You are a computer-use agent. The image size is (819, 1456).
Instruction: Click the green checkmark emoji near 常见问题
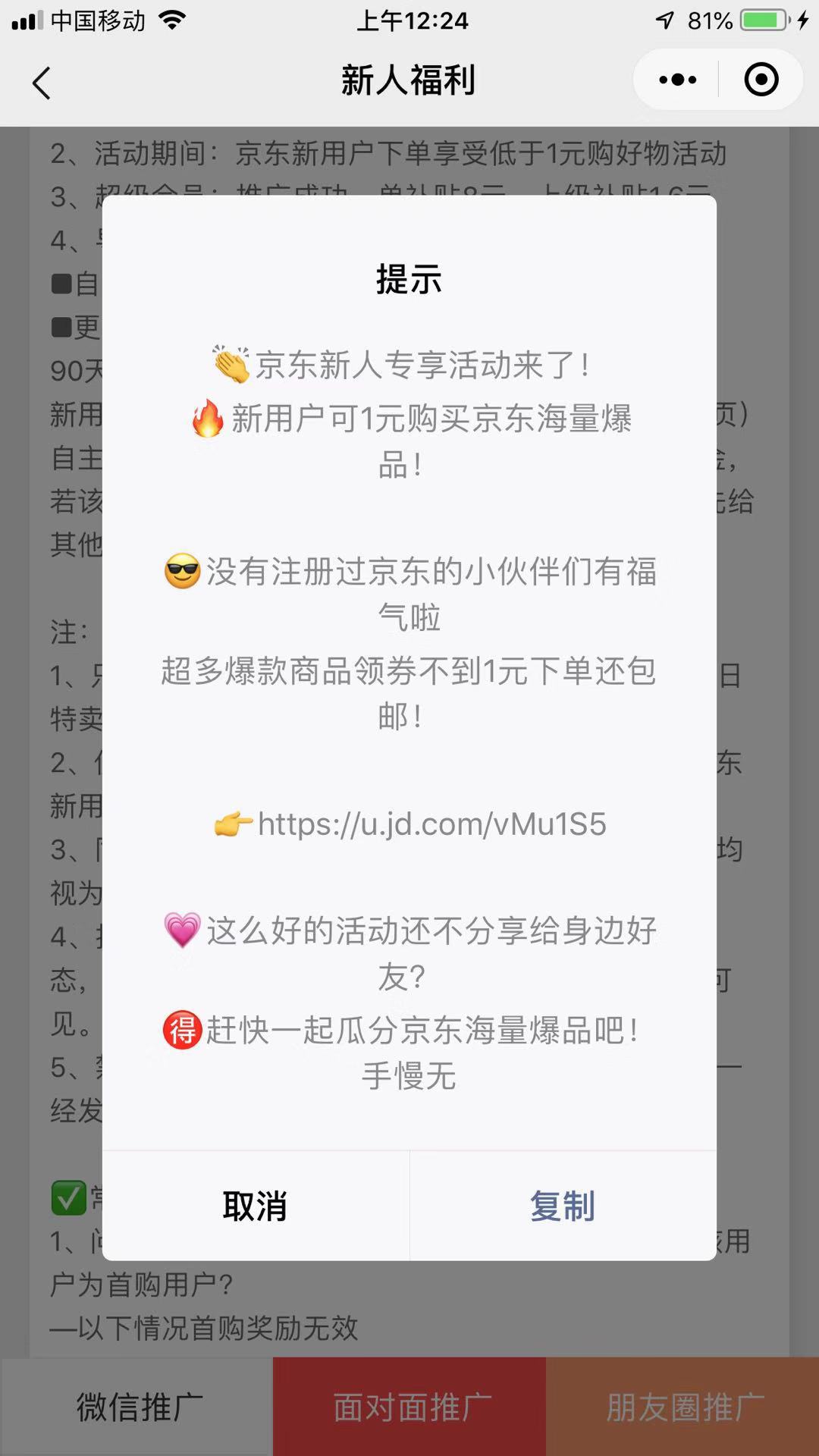point(69,1196)
